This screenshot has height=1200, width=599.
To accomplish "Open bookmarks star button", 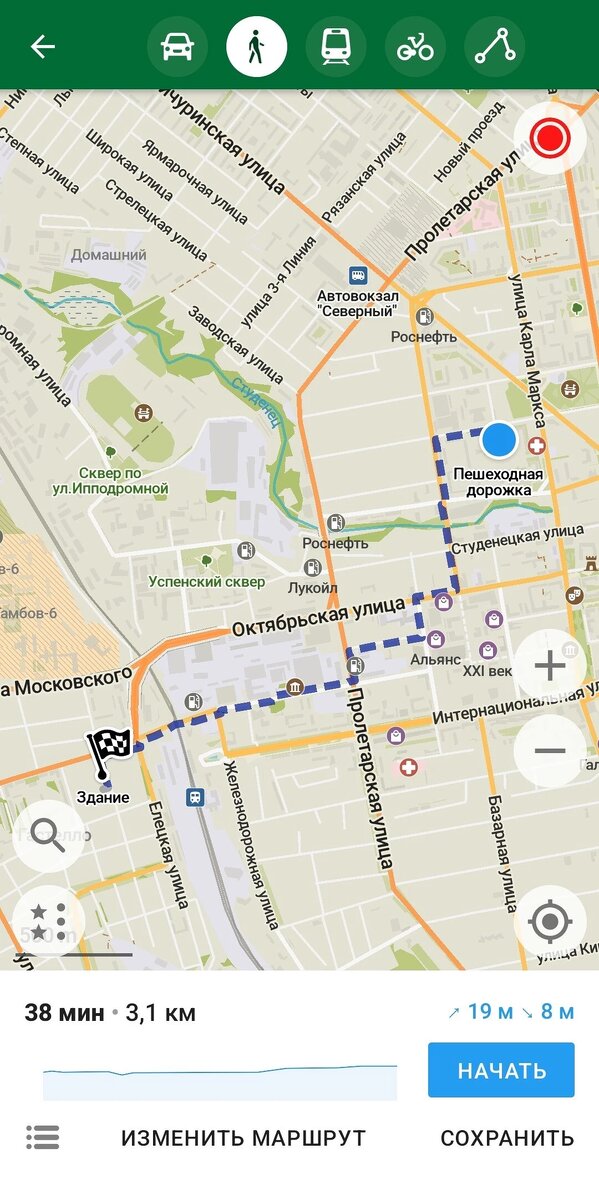I will 48,921.
